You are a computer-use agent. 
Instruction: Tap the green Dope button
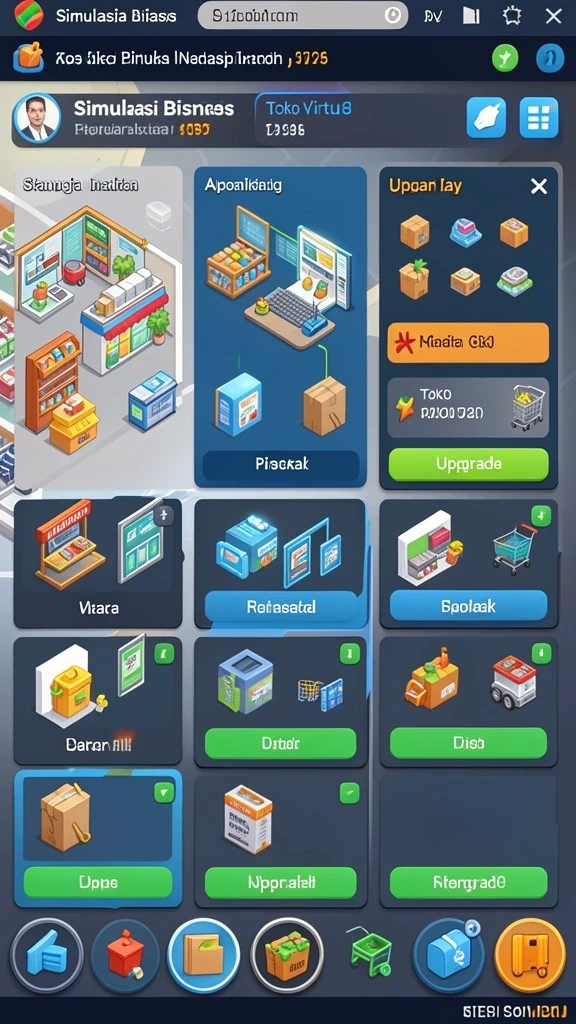(x=98, y=882)
